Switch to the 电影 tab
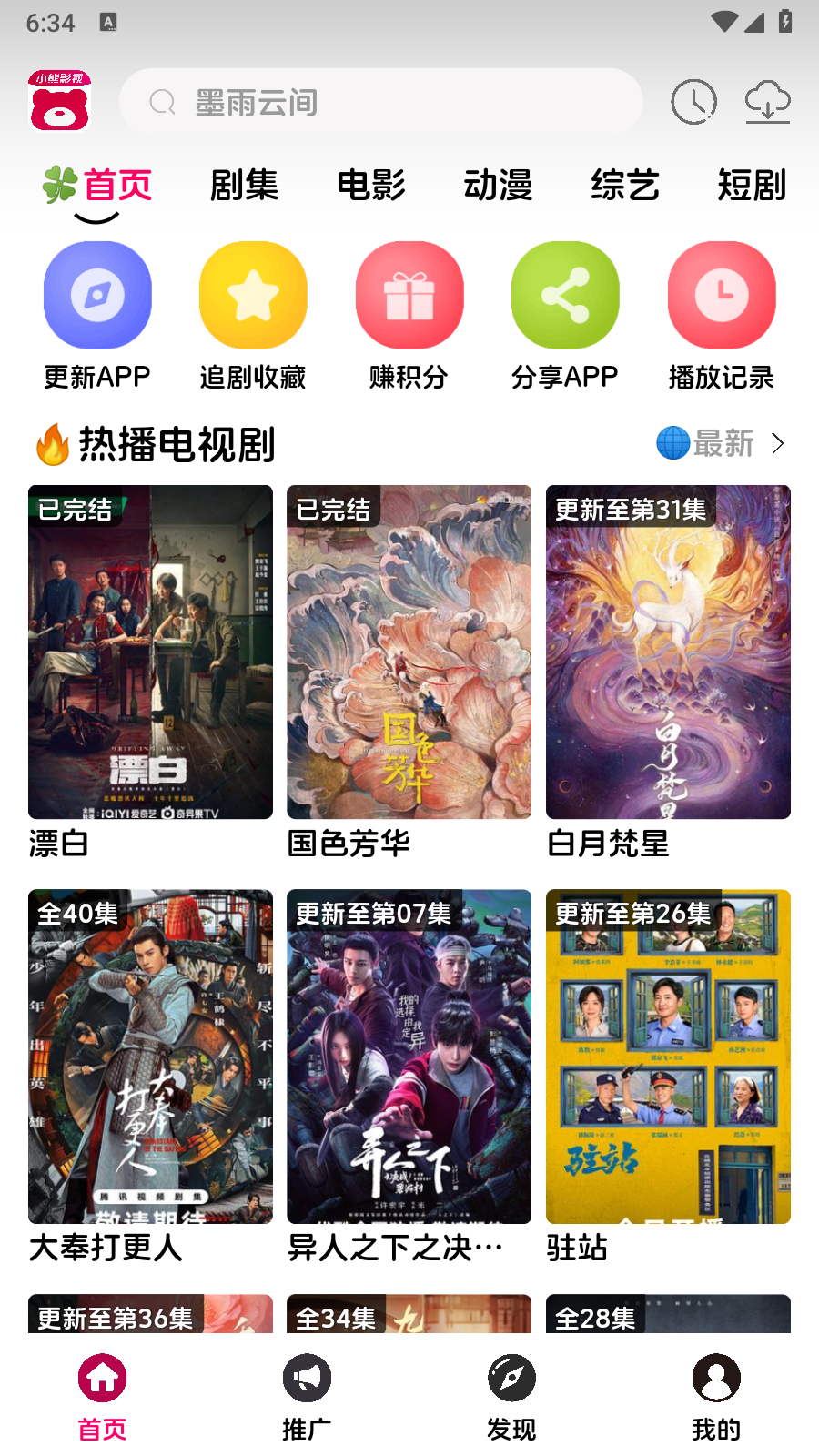Screen dimensions: 819x1456 [370, 186]
